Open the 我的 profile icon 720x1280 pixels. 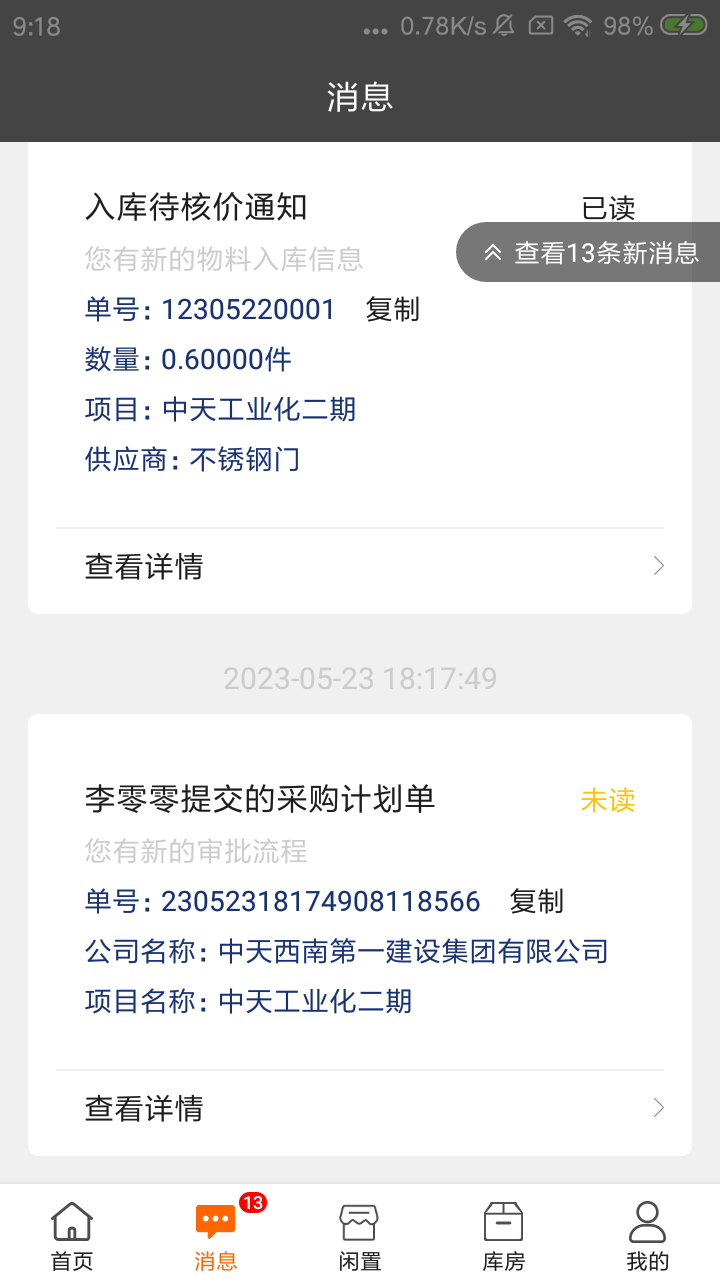(x=647, y=1220)
